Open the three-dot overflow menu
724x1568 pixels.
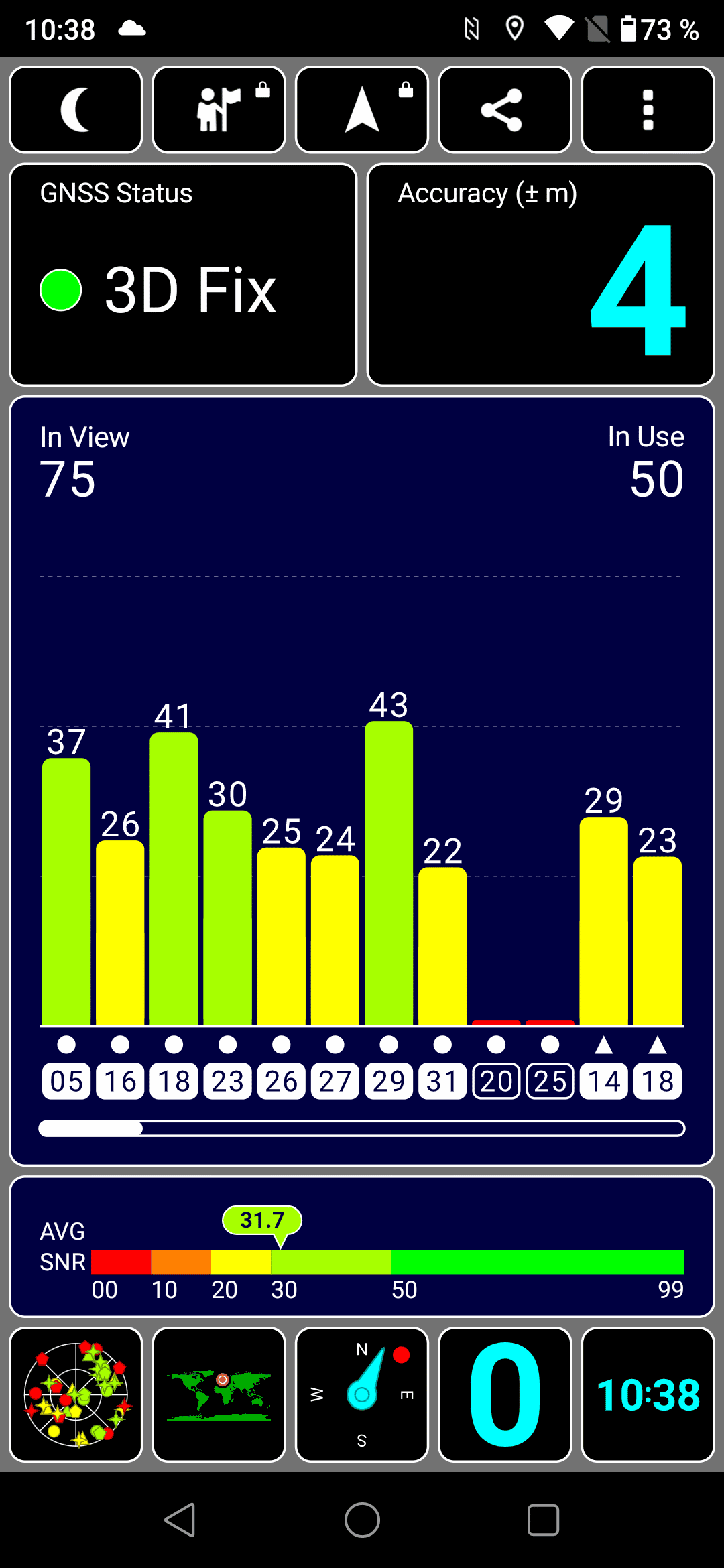click(648, 110)
